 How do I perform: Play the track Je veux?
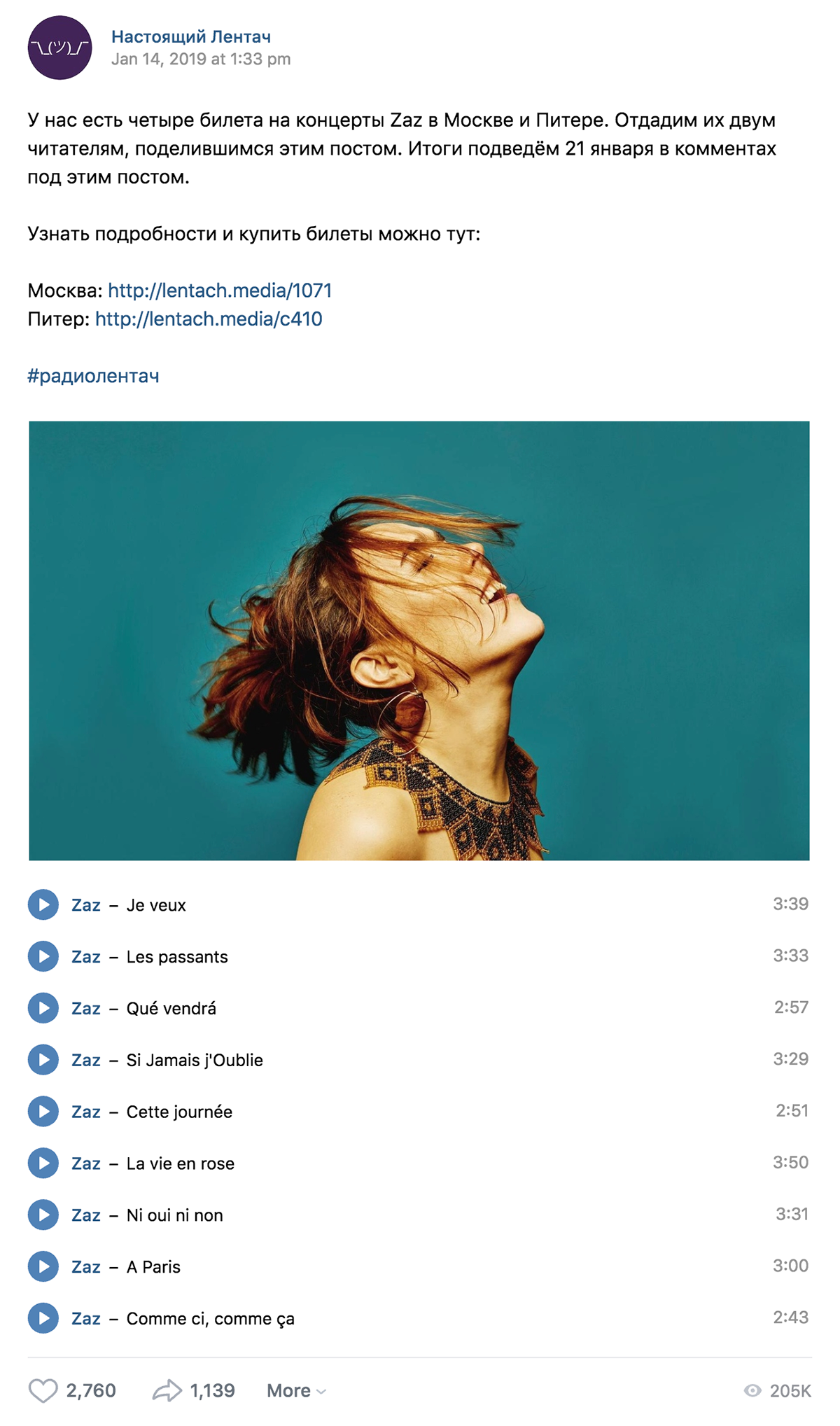(x=43, y=904)
